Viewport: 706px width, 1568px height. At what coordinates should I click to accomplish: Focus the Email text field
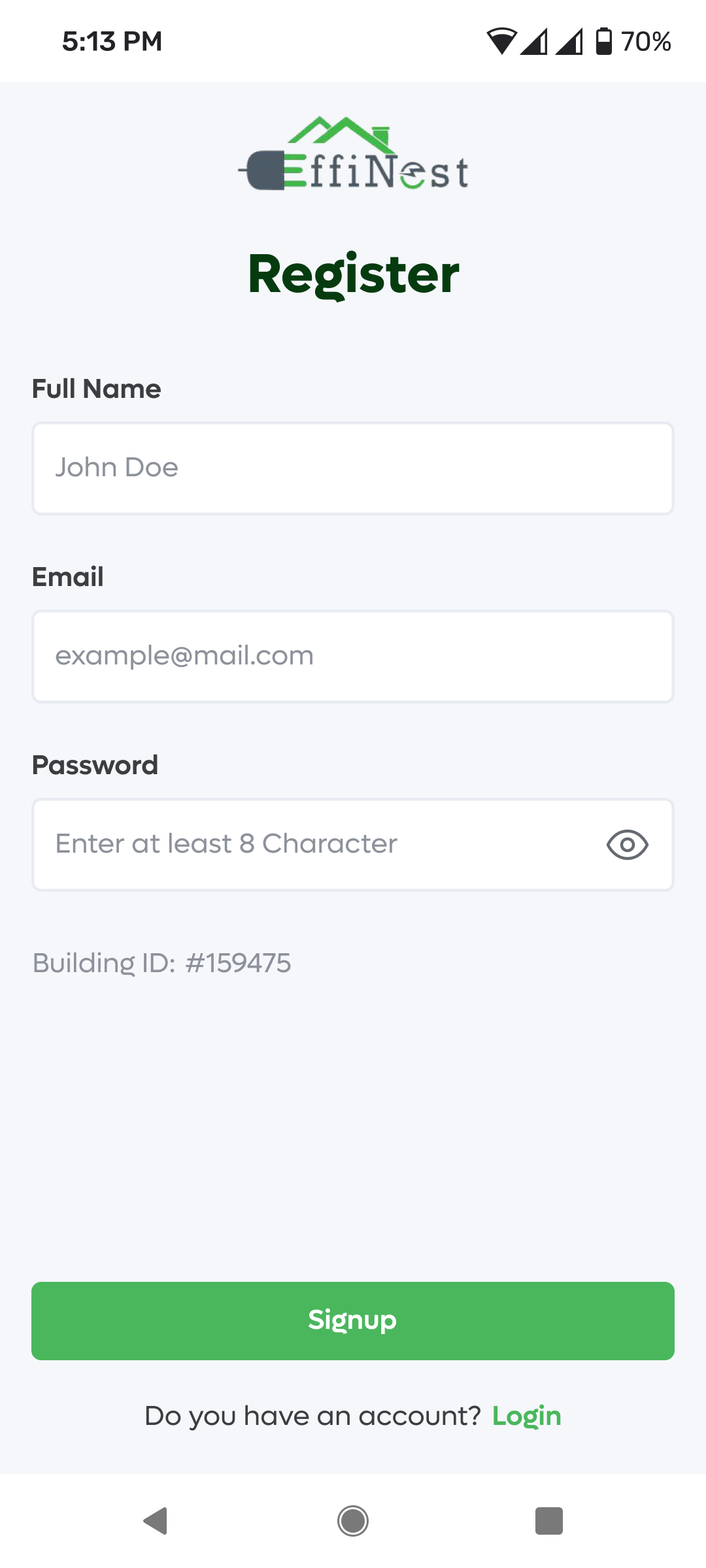click(353, 657)
